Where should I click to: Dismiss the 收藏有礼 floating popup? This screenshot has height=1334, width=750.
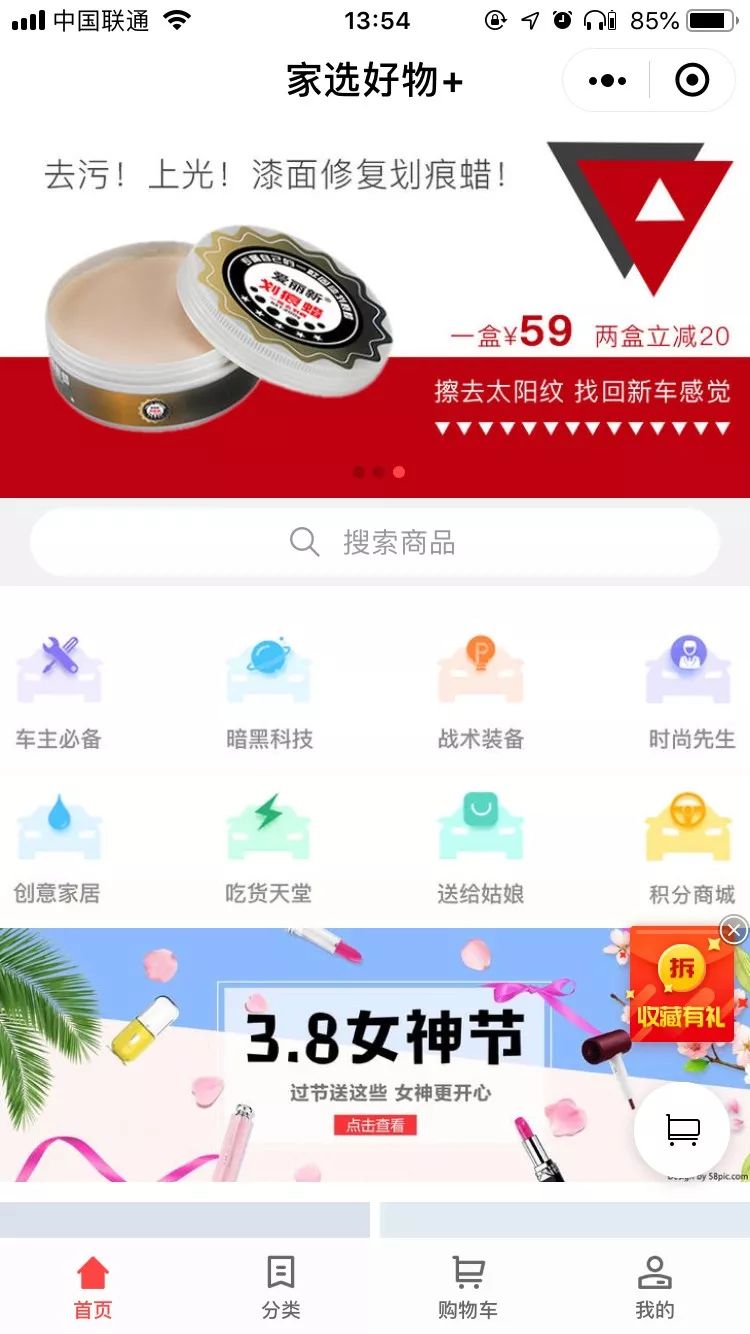click(734, 931)
